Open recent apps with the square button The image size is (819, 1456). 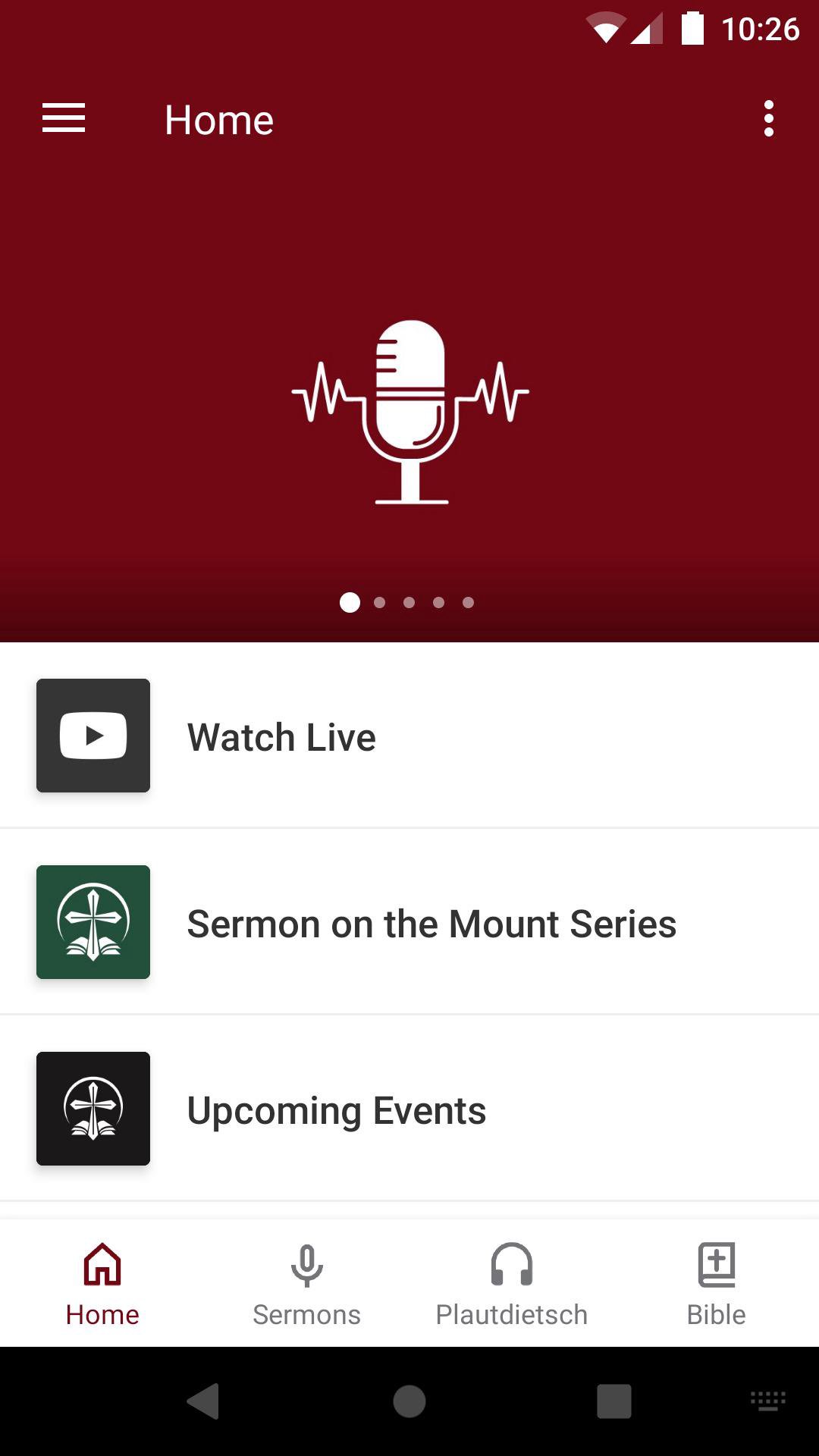[x=613, y=1401]
